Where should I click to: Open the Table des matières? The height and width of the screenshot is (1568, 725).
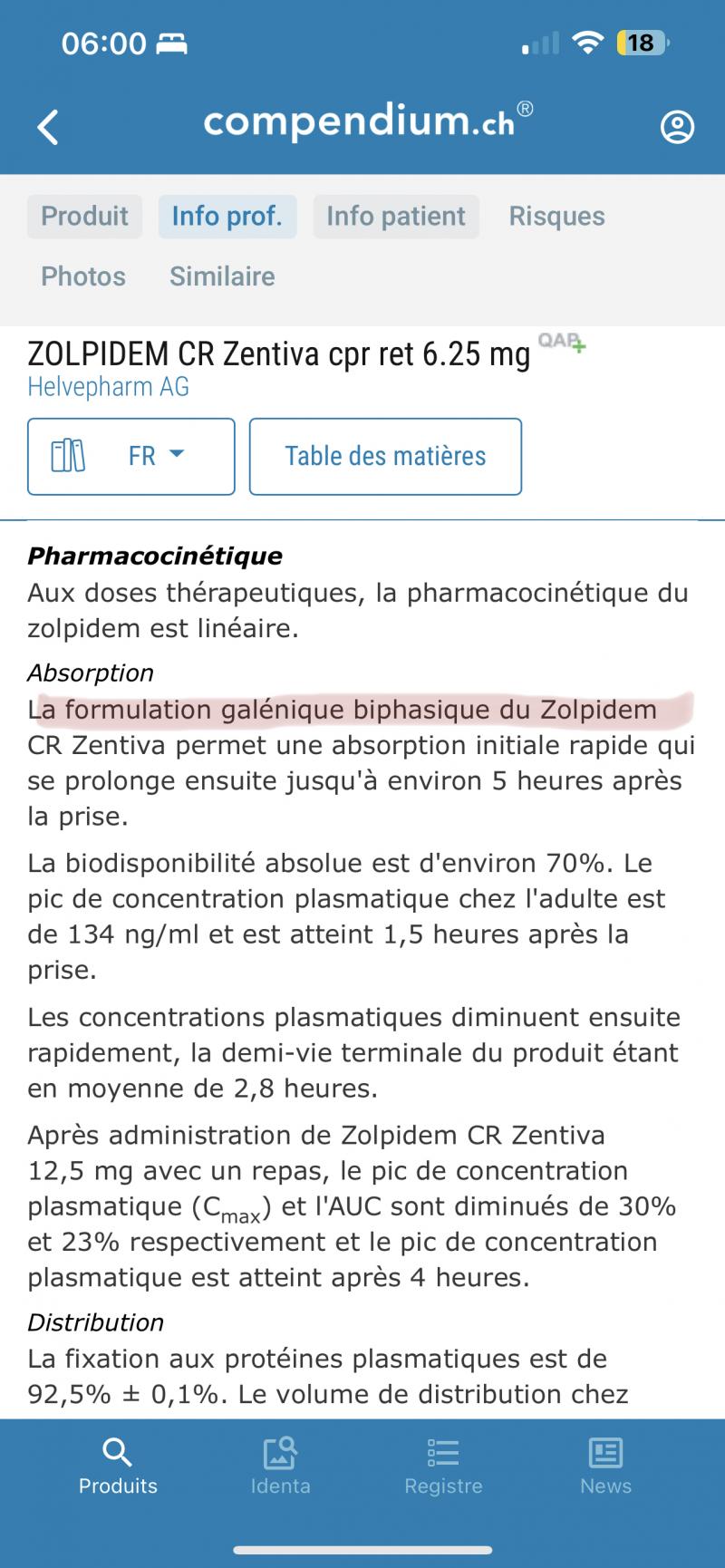click(385, 456)
